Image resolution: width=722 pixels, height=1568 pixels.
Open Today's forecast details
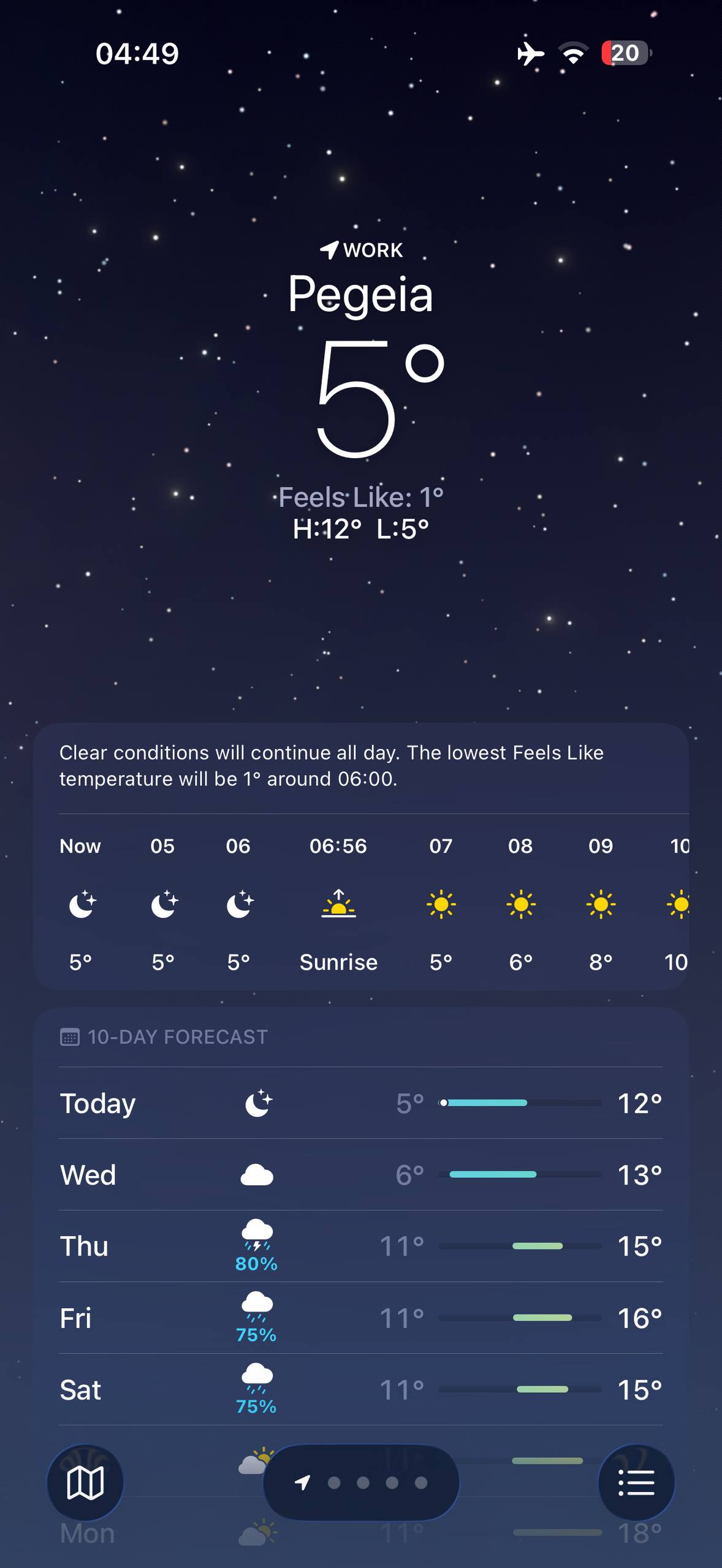click(x=360, y=1103)
